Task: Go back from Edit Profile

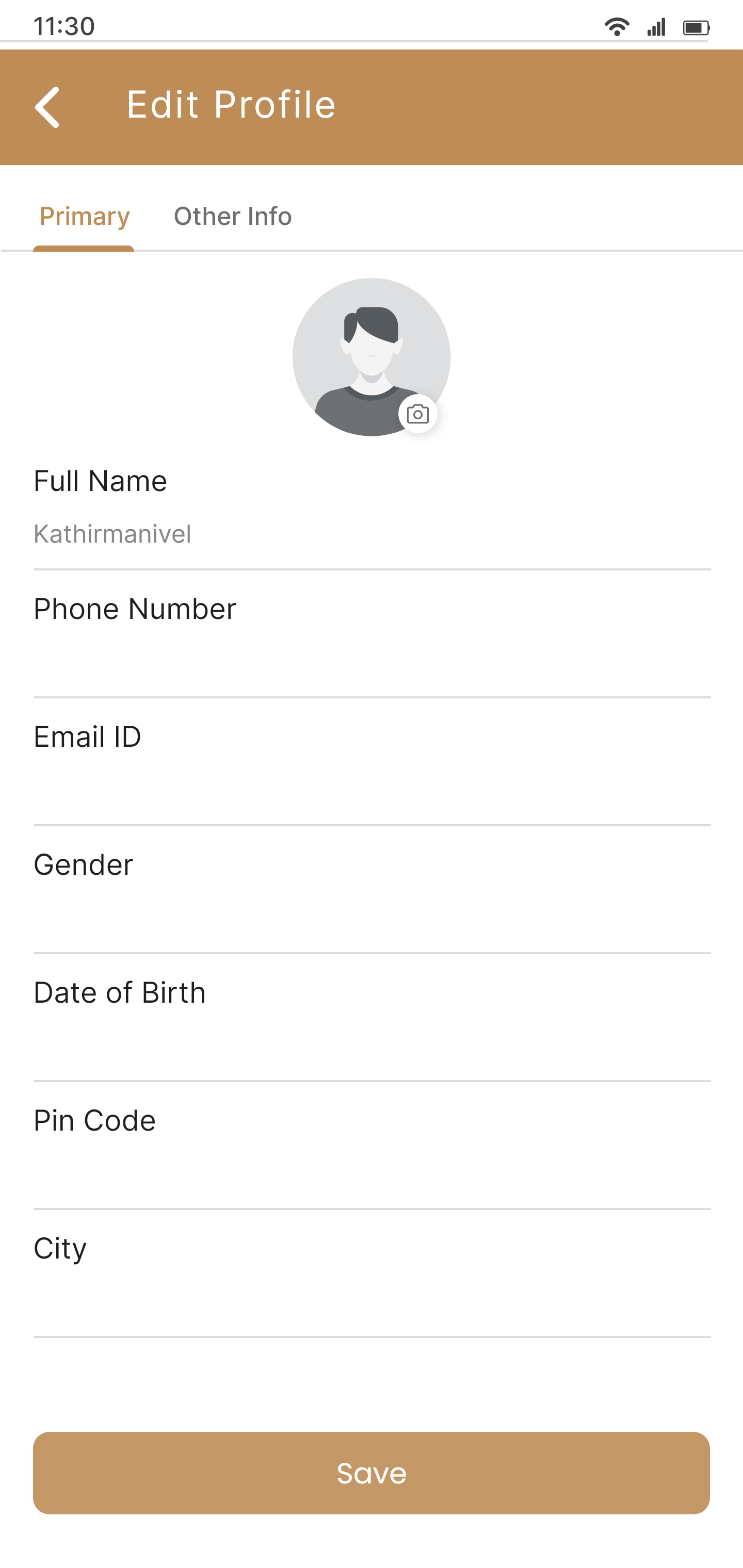Action: (x=47, y=107)
